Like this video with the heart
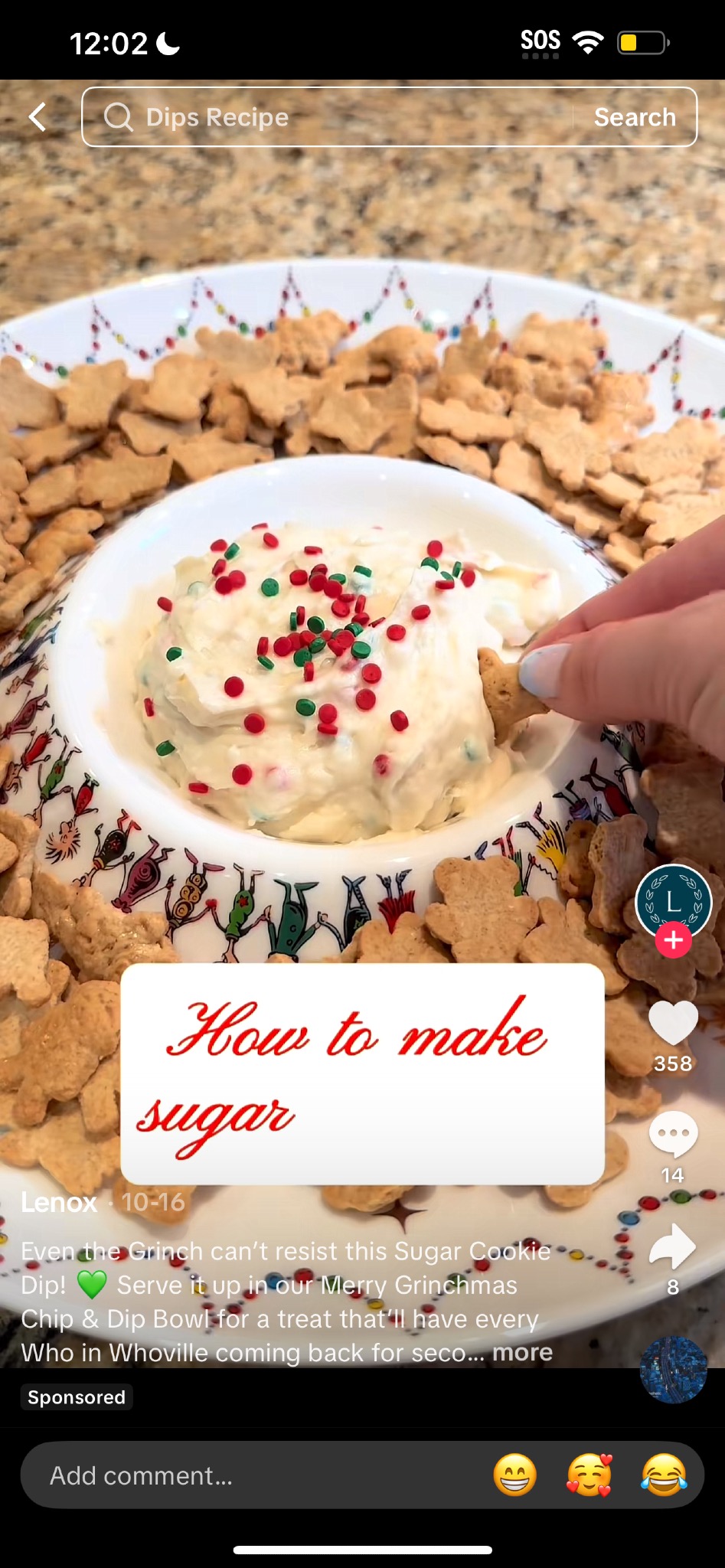725x1568 pixels. pos(673,1023)
